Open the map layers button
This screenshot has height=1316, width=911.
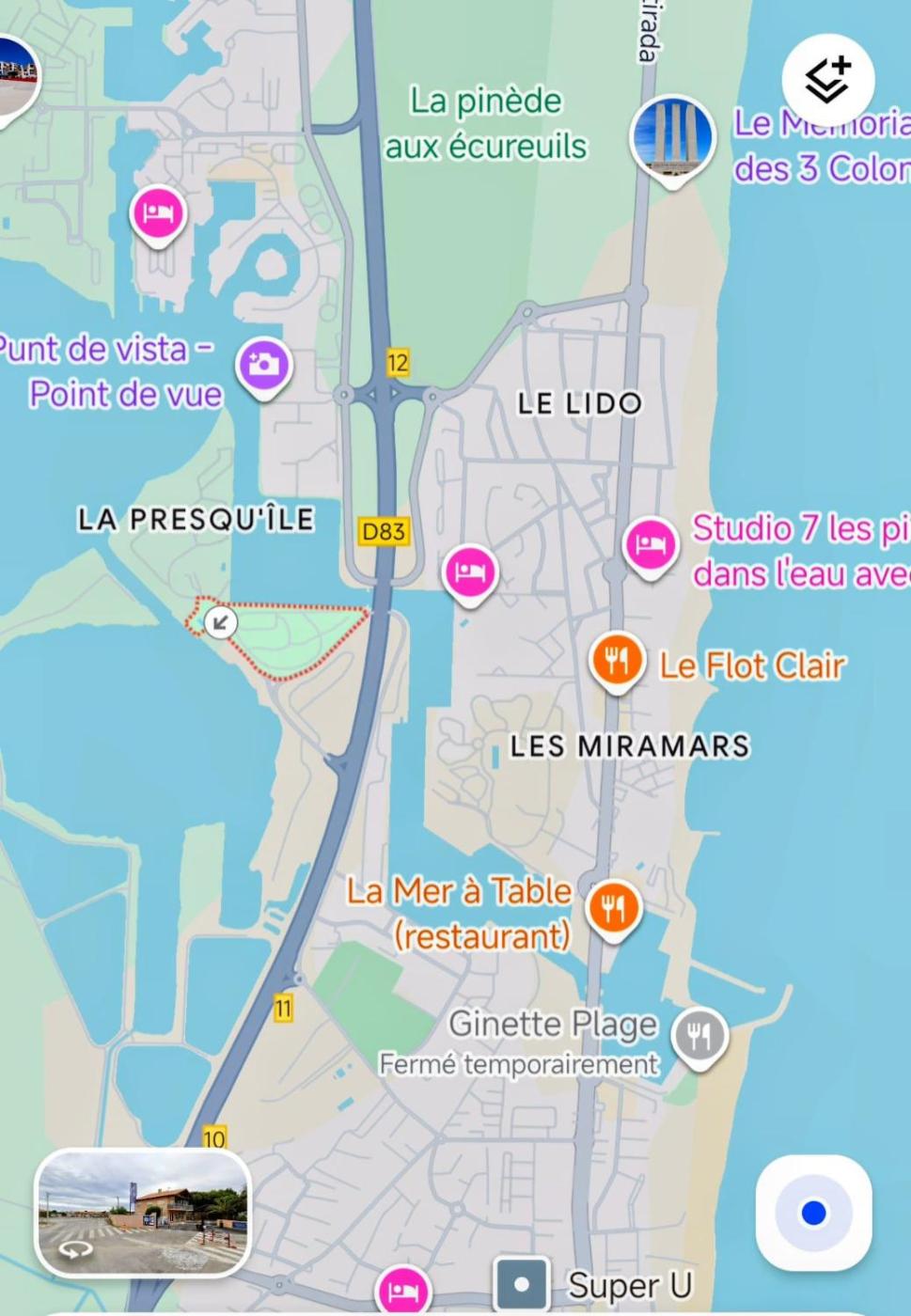pos(827,81)
